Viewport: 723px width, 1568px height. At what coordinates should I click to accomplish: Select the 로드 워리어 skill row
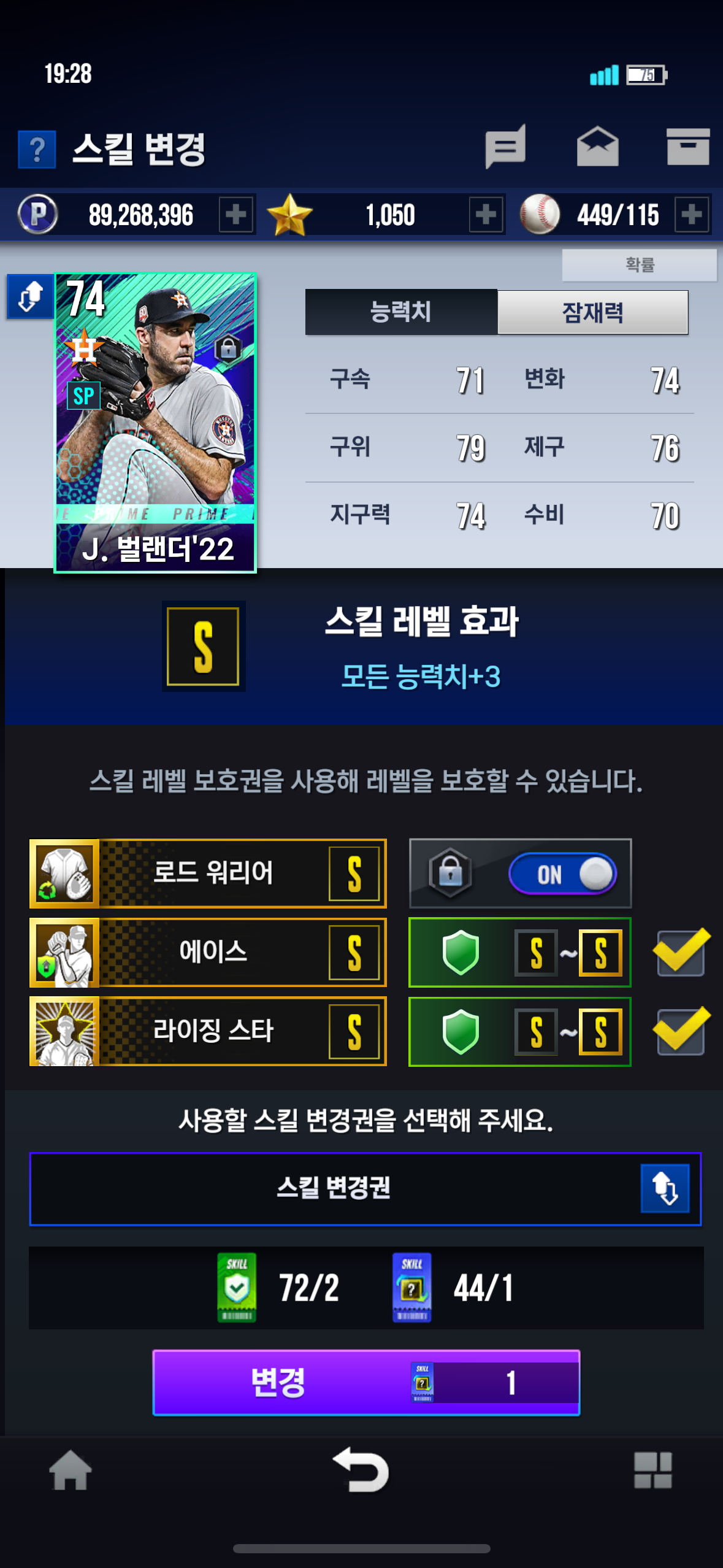208,874
